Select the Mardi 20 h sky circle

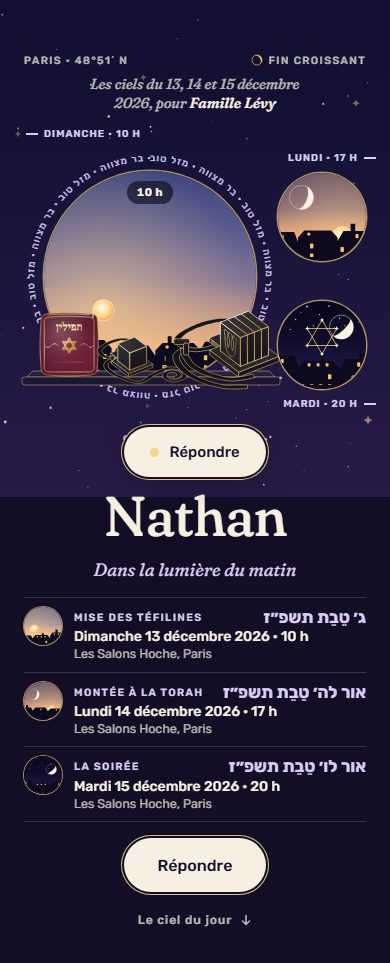[322, 345]
